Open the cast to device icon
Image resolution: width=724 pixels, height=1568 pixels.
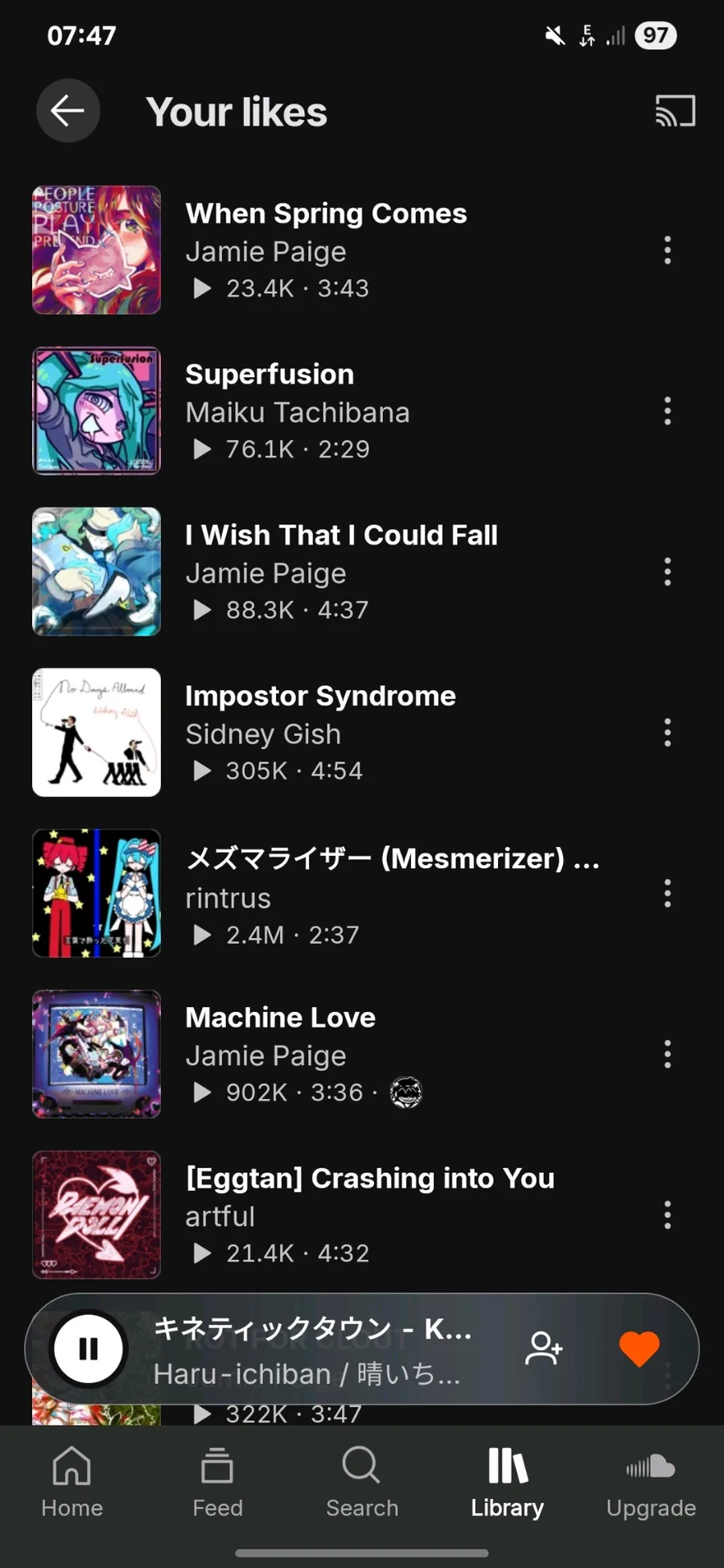click(x=675, y=111)
